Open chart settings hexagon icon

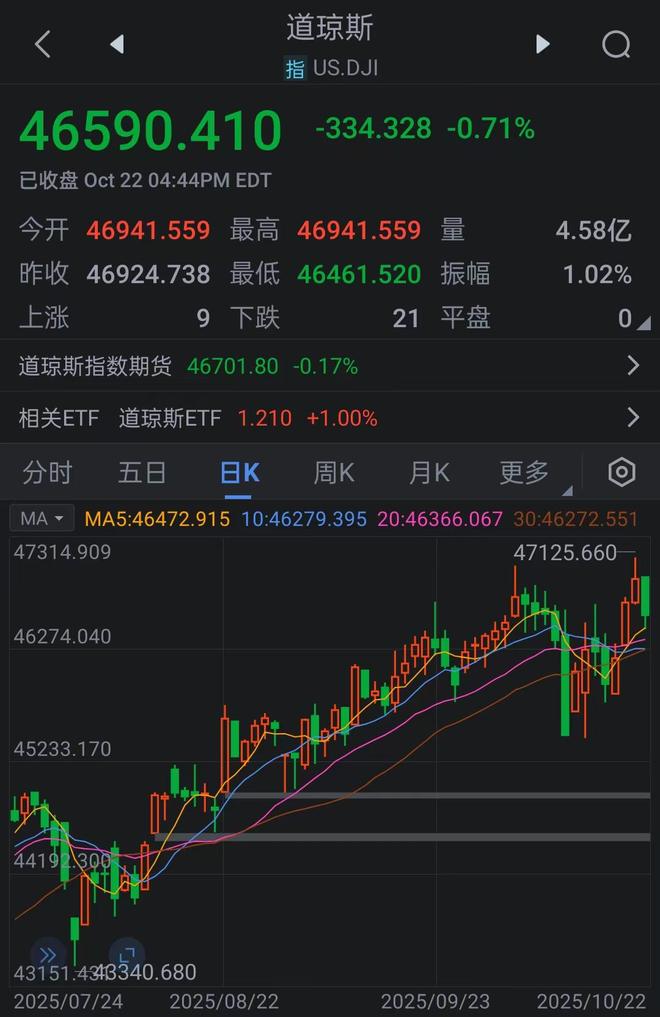(x=622, y=473)
